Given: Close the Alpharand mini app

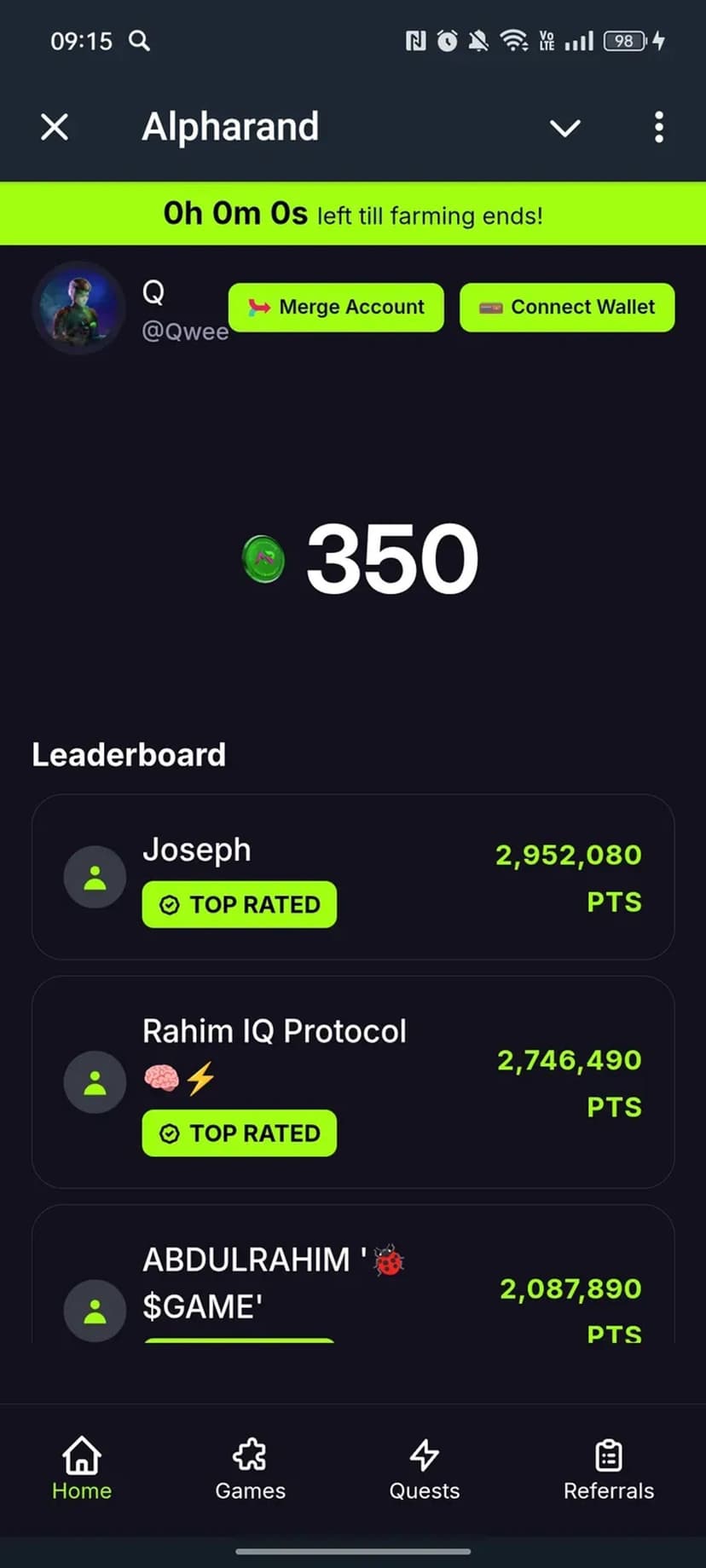Looking at the screenshot, I should [x=55, y=128].
